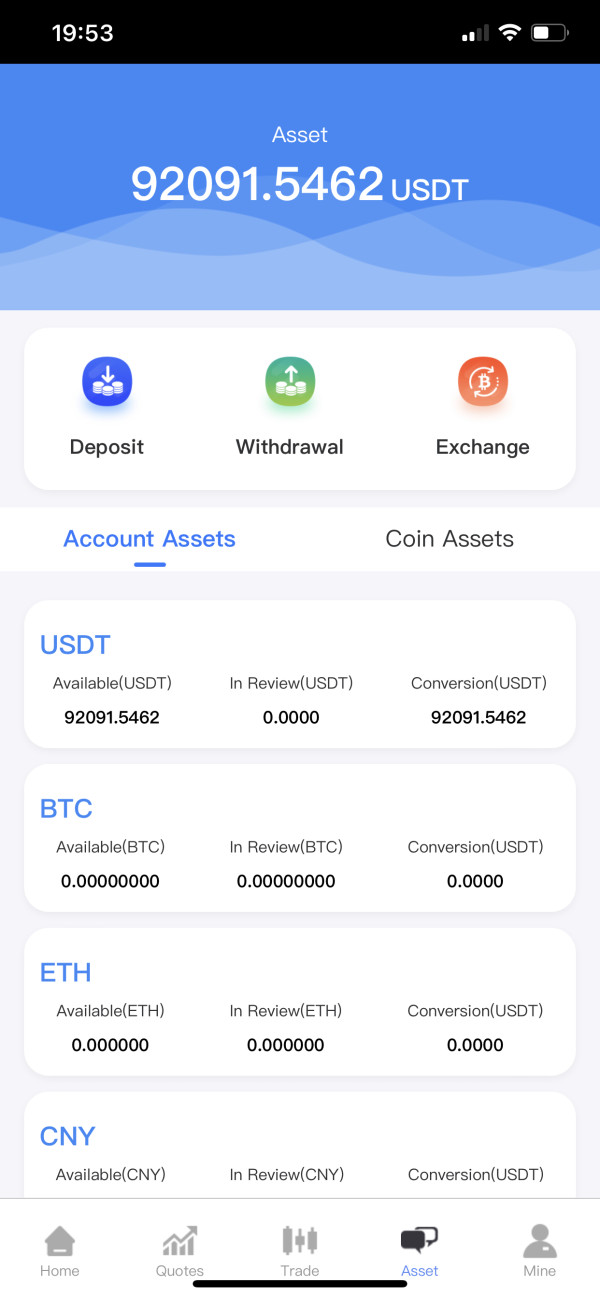Switch to the Coin Assets tab

[x=450, y=539]
